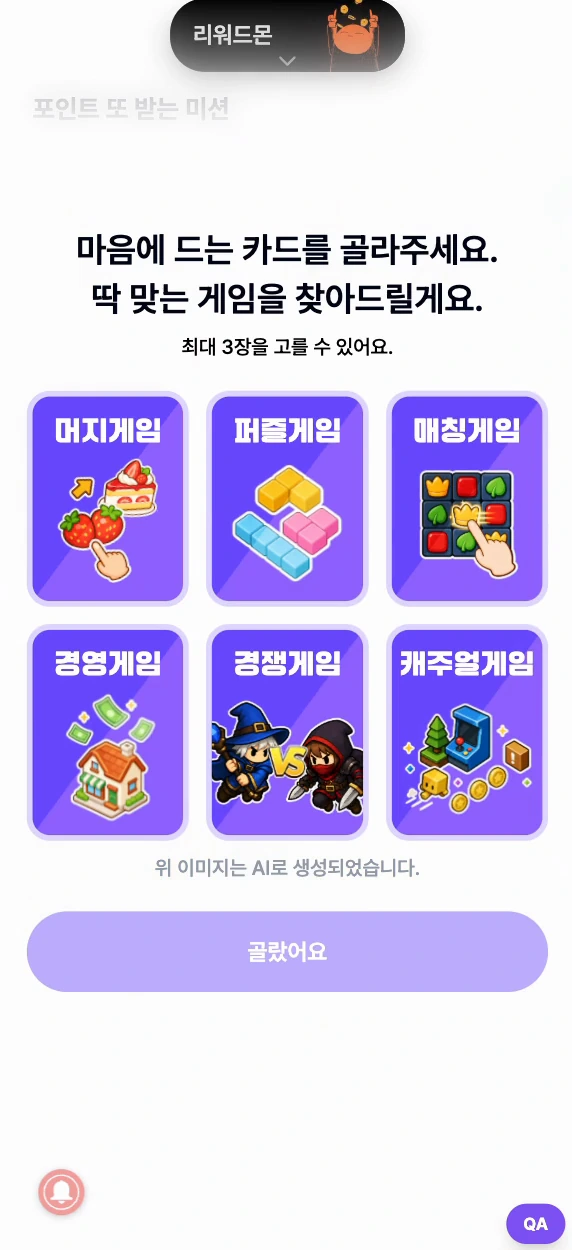The height and width of the screenshot is (1250, 572).
Task: Choose the 경쟁게임 card
Action: [287, 732]
